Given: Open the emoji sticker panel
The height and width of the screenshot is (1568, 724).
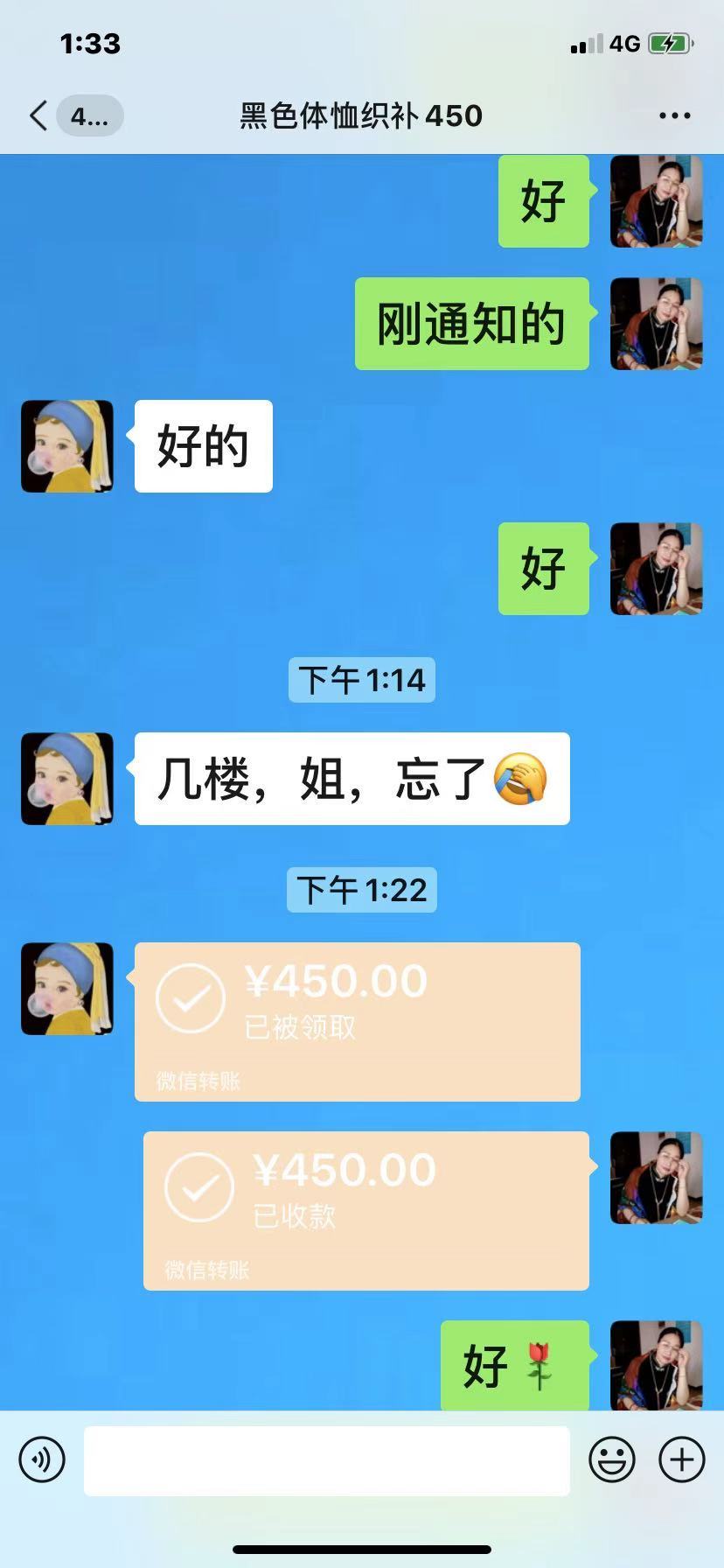Looking at the screenshot, I should (611, 1459).
